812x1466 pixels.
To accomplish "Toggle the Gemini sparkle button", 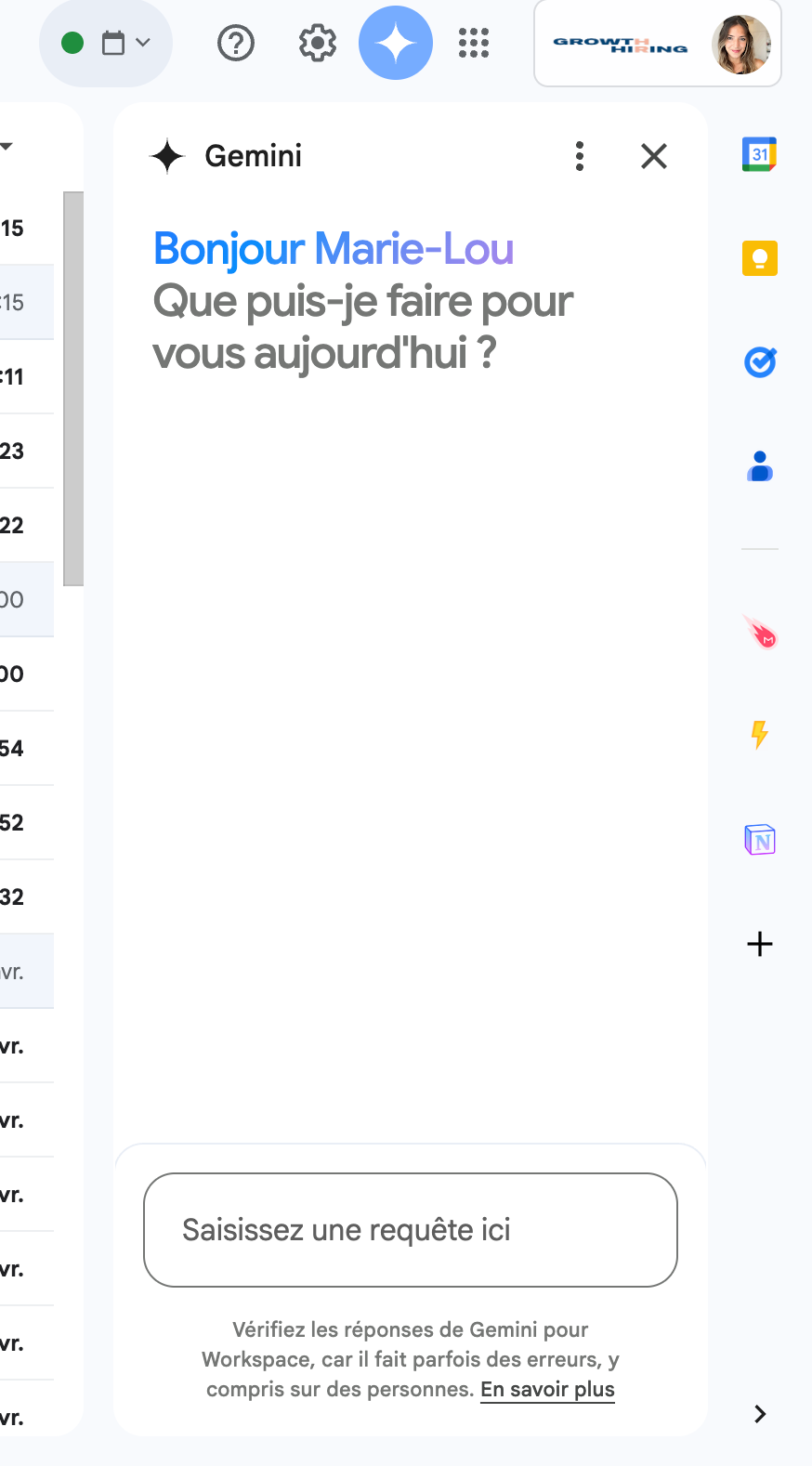I will click(396, 43).
